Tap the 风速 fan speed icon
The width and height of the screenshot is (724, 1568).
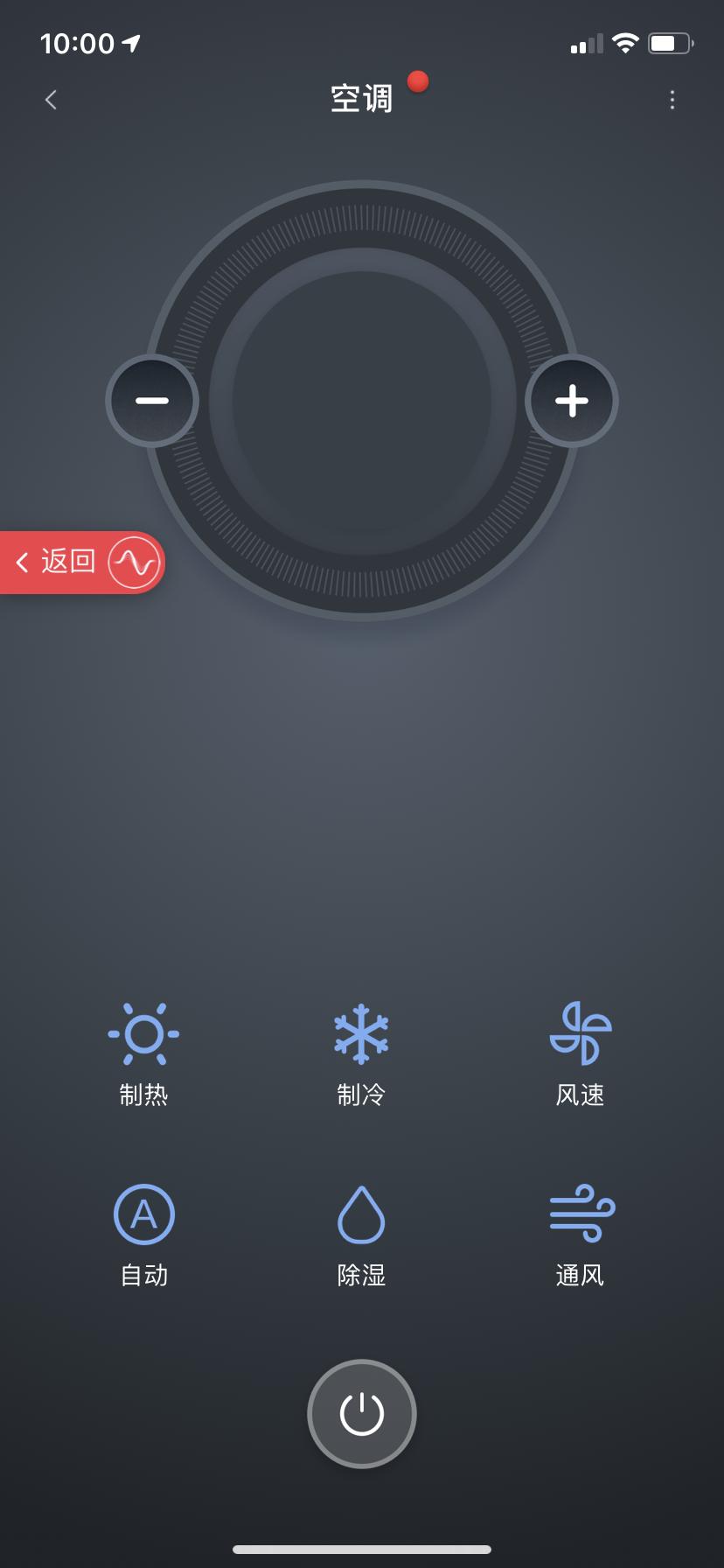[579, 1035]
